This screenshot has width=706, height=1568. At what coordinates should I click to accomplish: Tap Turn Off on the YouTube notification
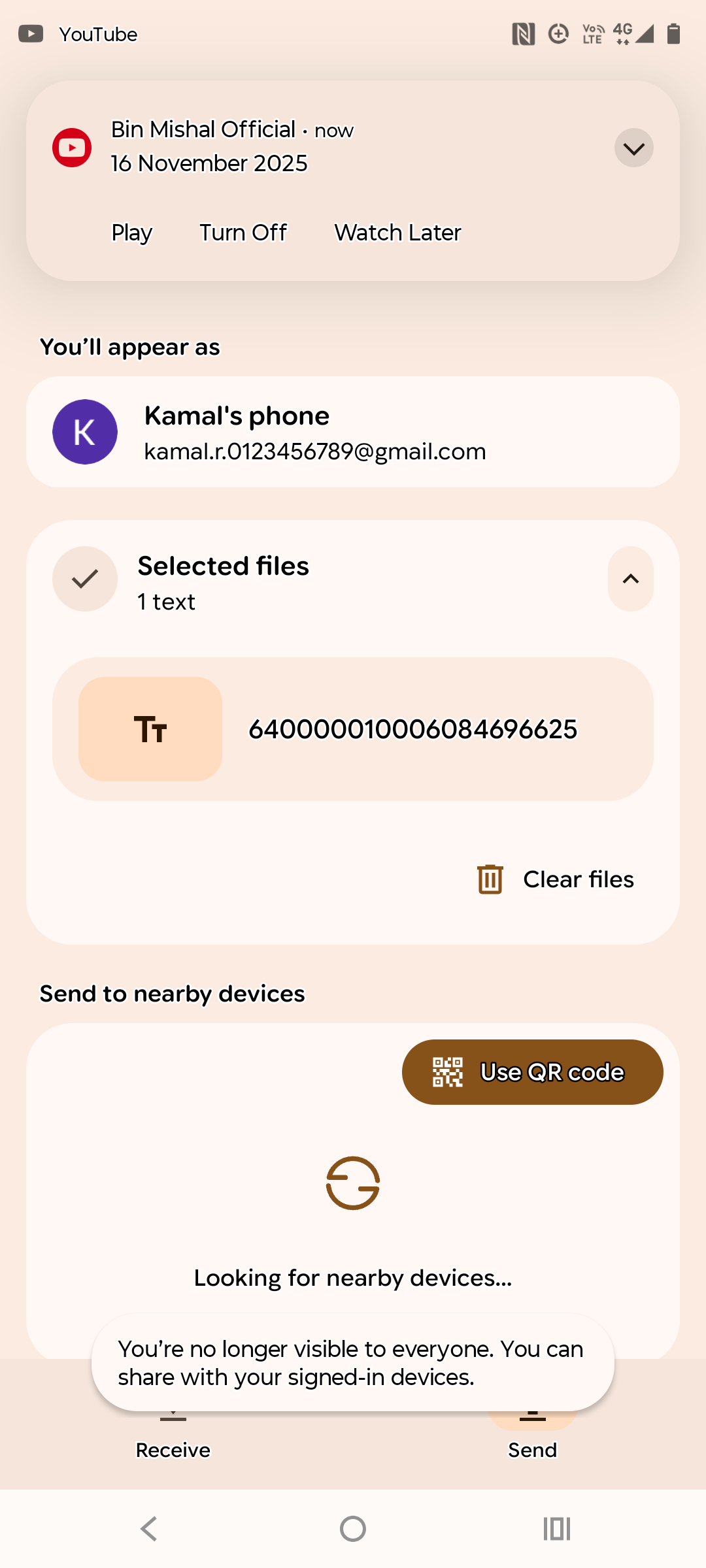243,233
